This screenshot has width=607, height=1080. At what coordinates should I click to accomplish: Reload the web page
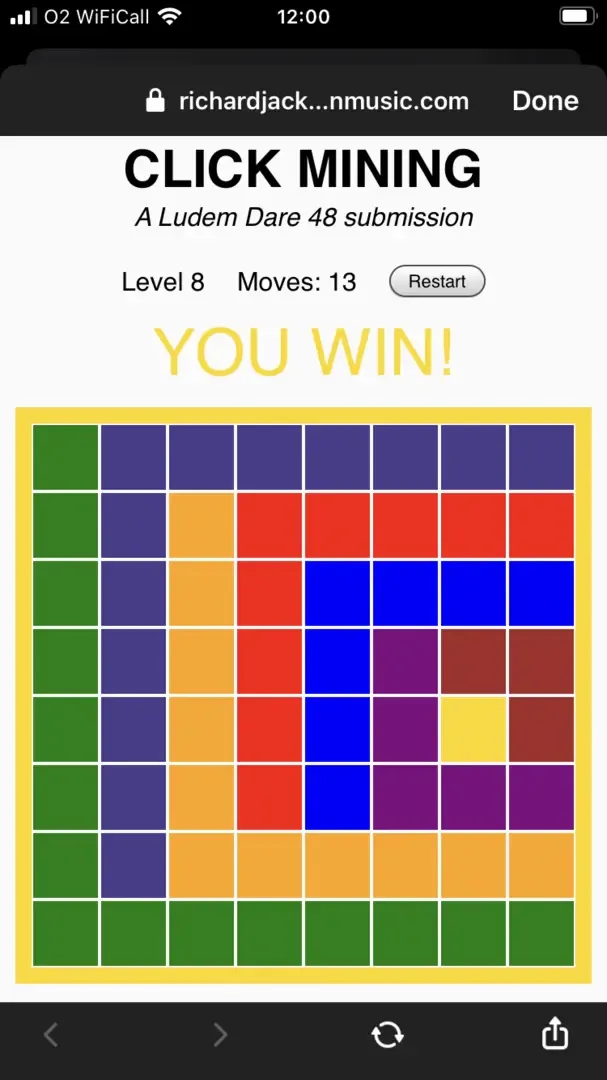(387, 1034)
